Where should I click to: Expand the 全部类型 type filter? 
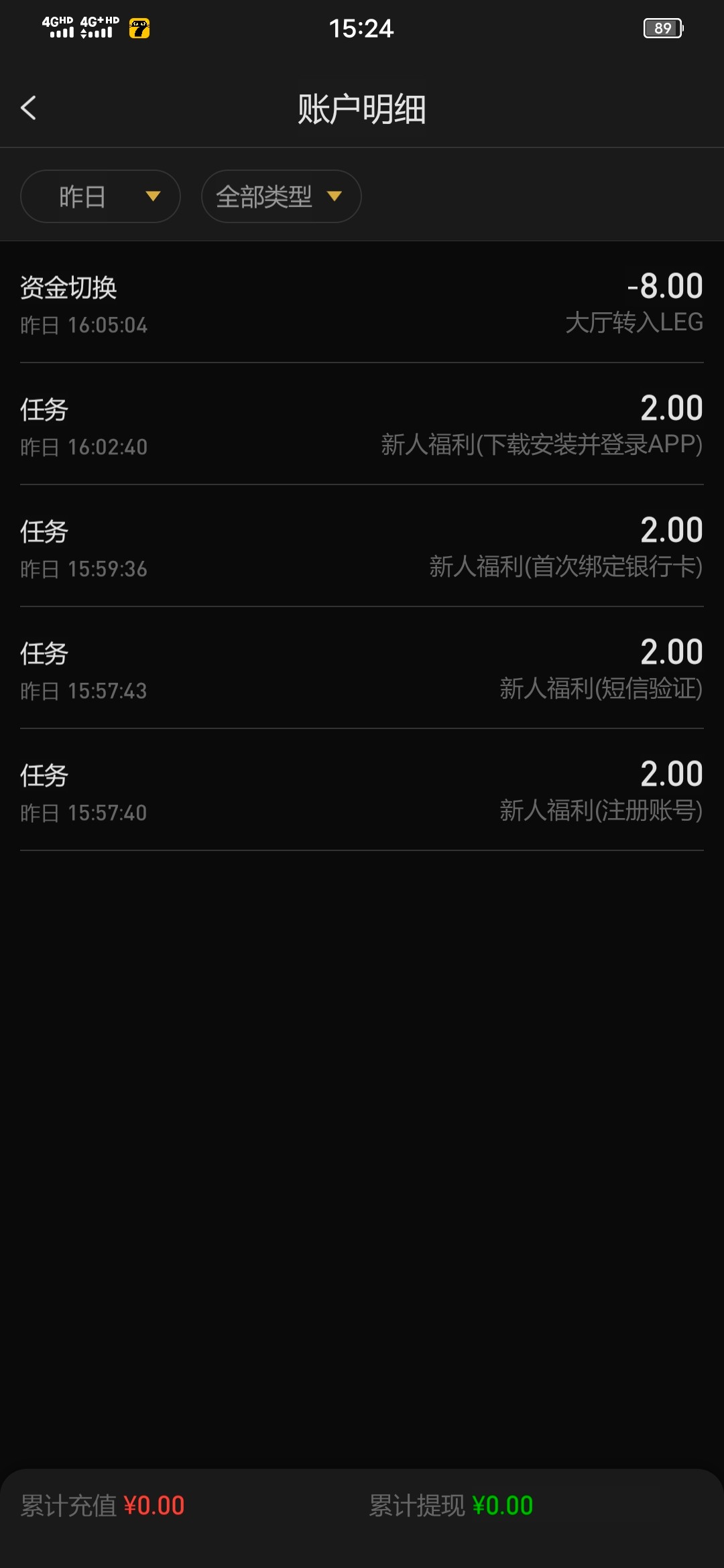pos(281,196)
